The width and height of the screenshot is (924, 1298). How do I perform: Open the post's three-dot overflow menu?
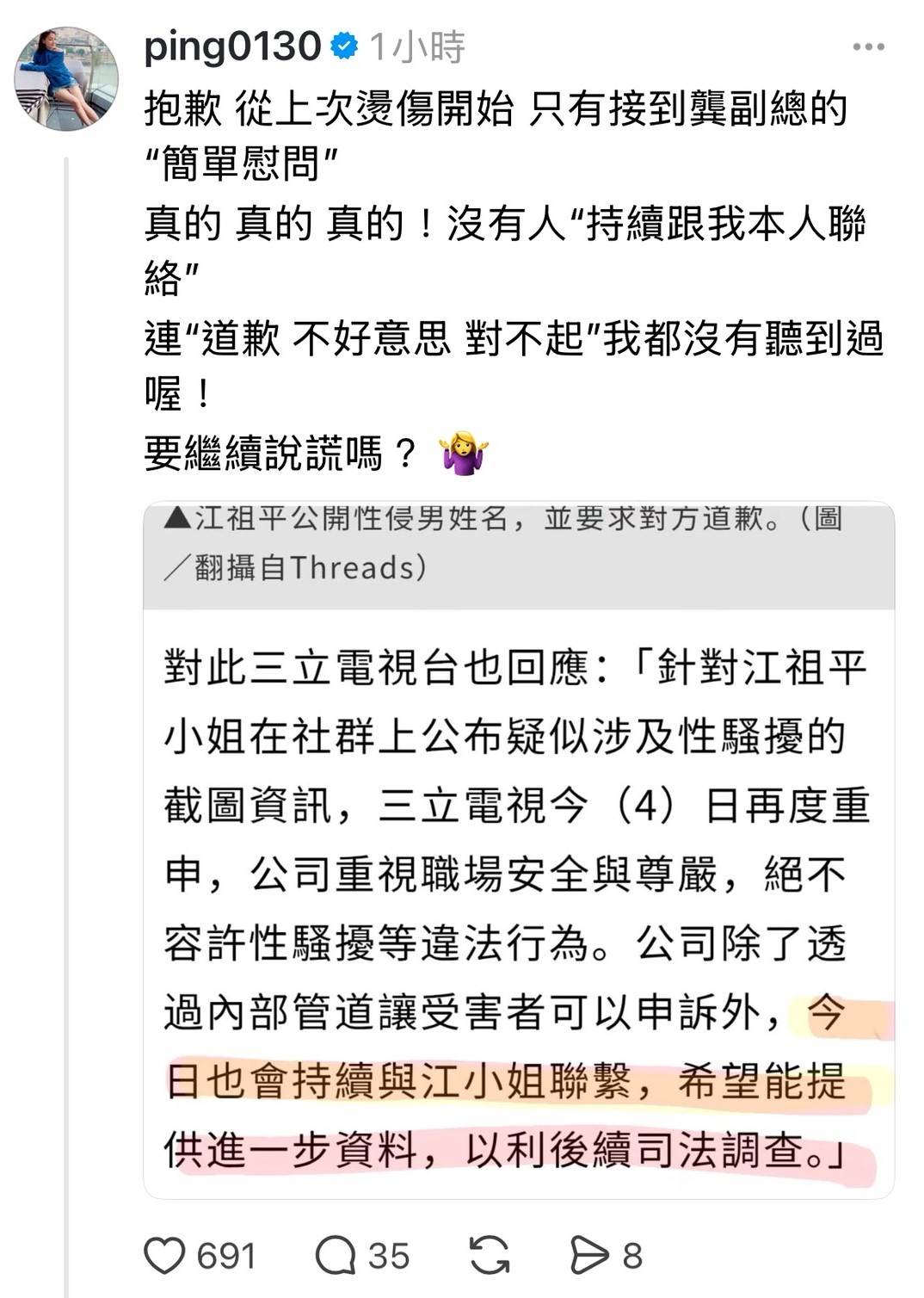click(x=868, y=47)
